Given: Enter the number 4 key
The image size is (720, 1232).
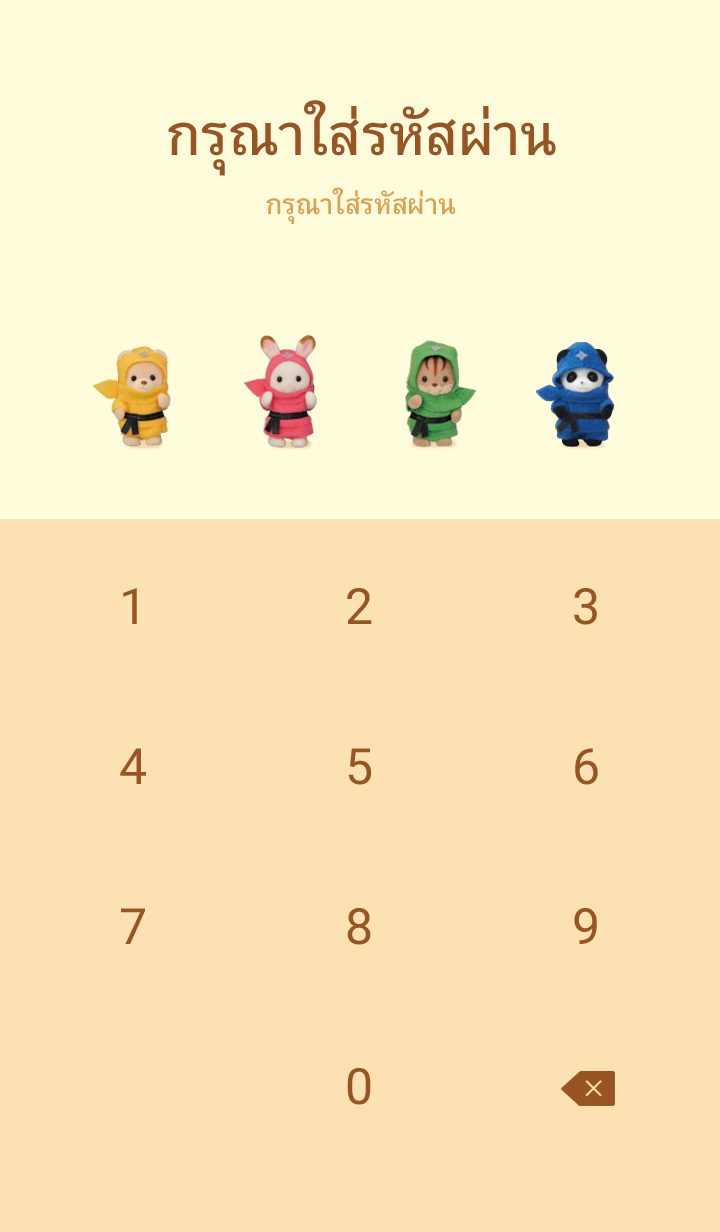Looking at the screenshot, I should tap(133, 767).
